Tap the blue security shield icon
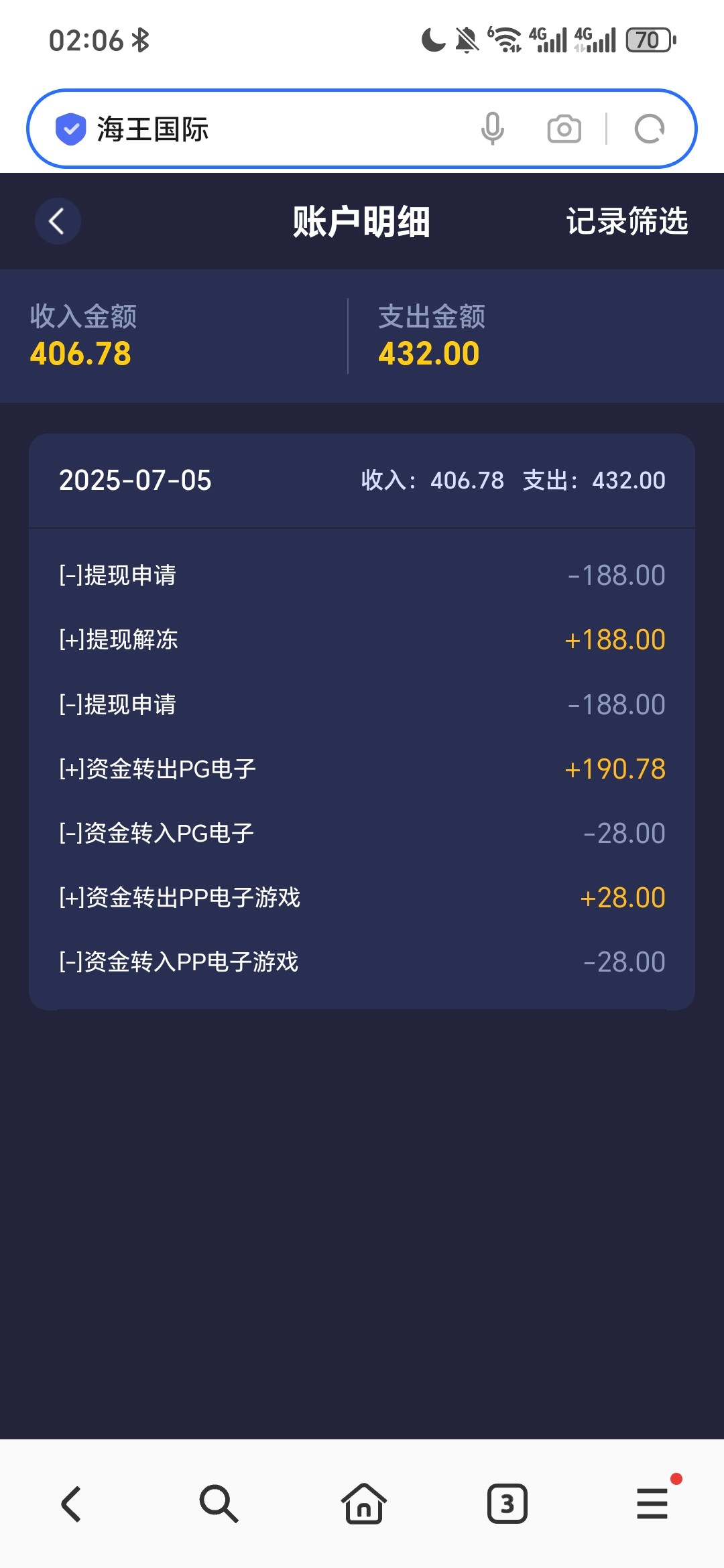The width and height of the screenshot is (724, 1568). coord(70,129)
